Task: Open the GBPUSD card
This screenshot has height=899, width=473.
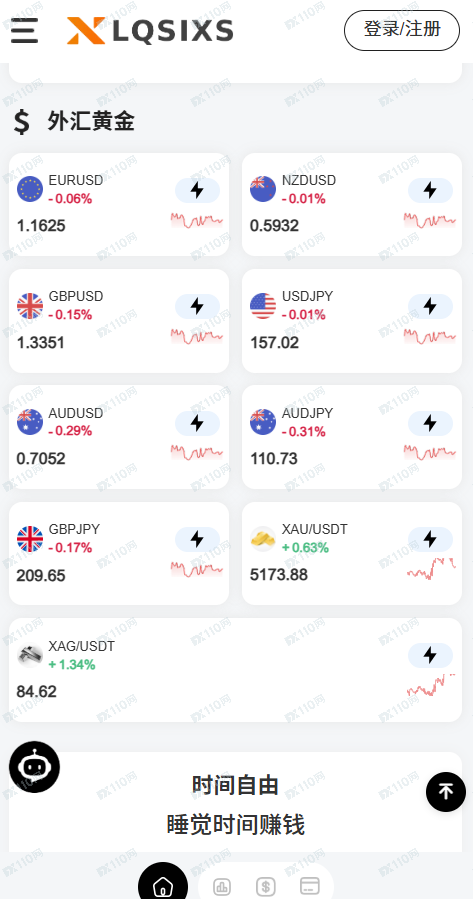Action: (119, 321)
